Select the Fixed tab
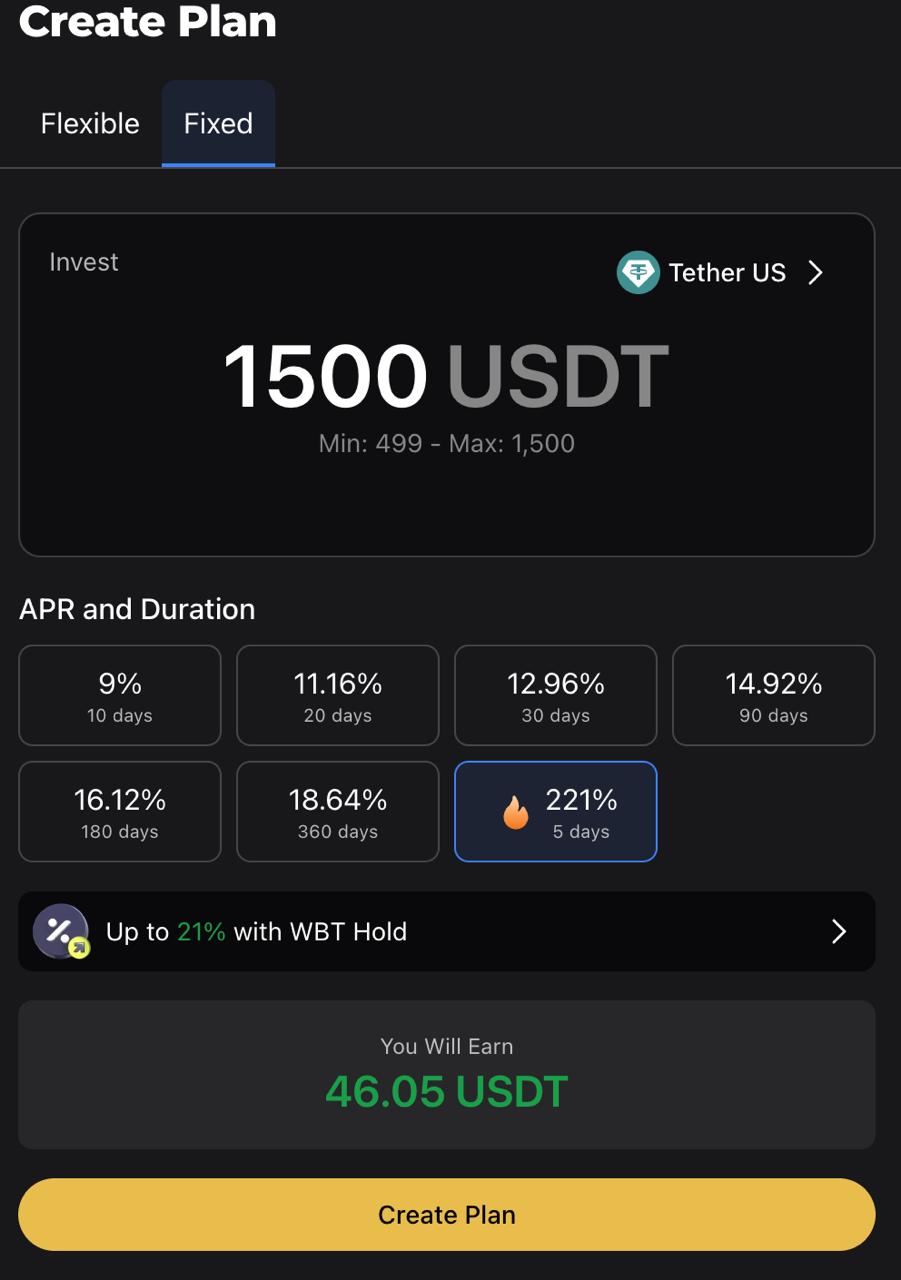 click(x=218, y=124)
